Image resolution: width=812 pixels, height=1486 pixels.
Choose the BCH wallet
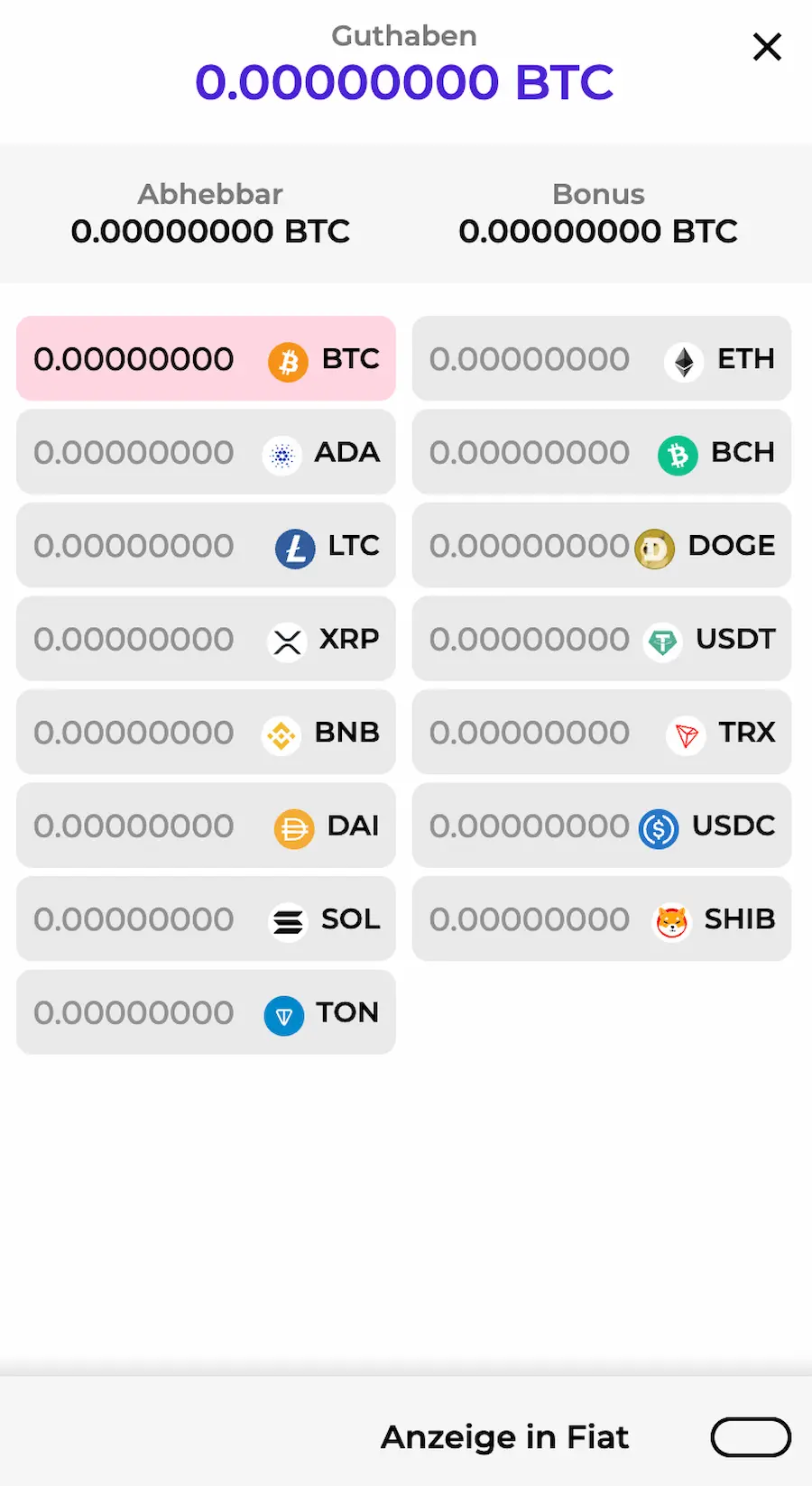pyautogui.click(x=602, y=452)
